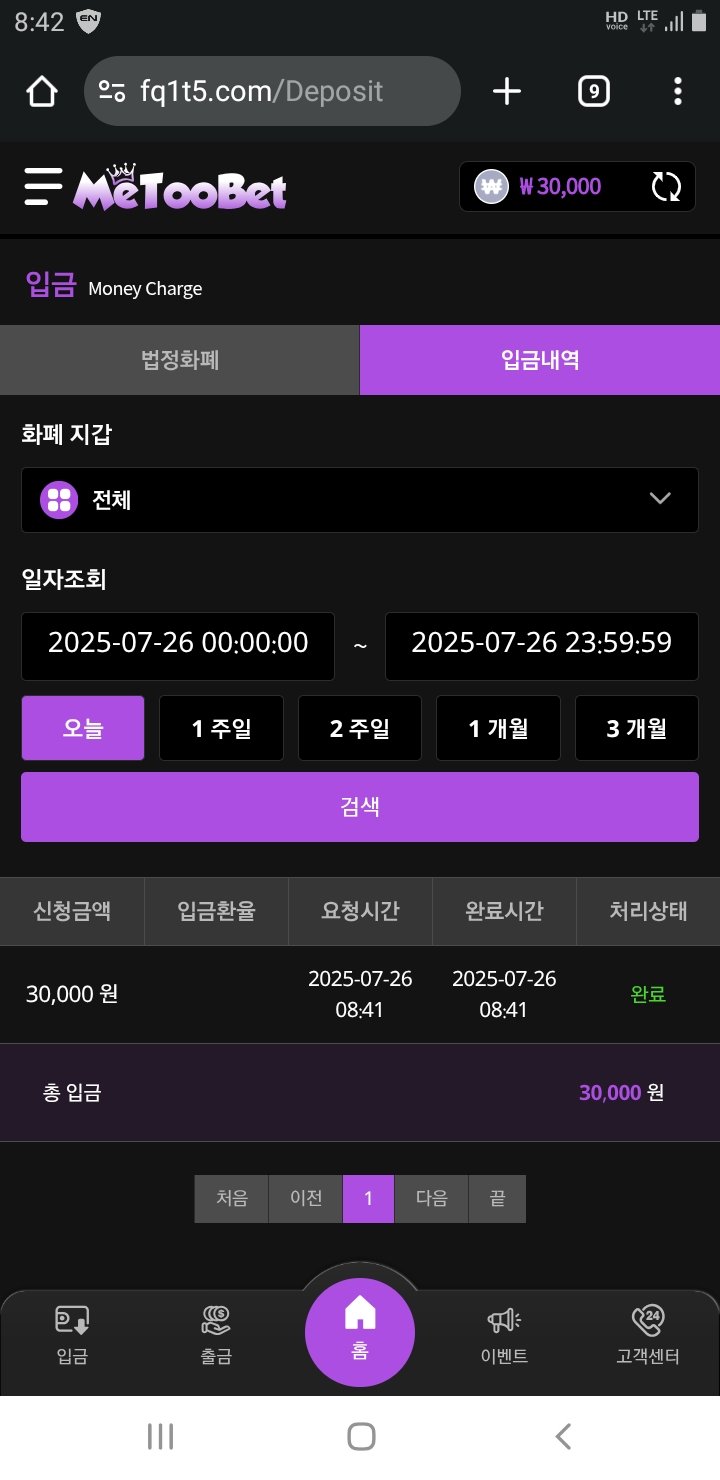Refresh the ₩30,000 balance
The width and height of the screenshot is (720, 1480).
665,187
